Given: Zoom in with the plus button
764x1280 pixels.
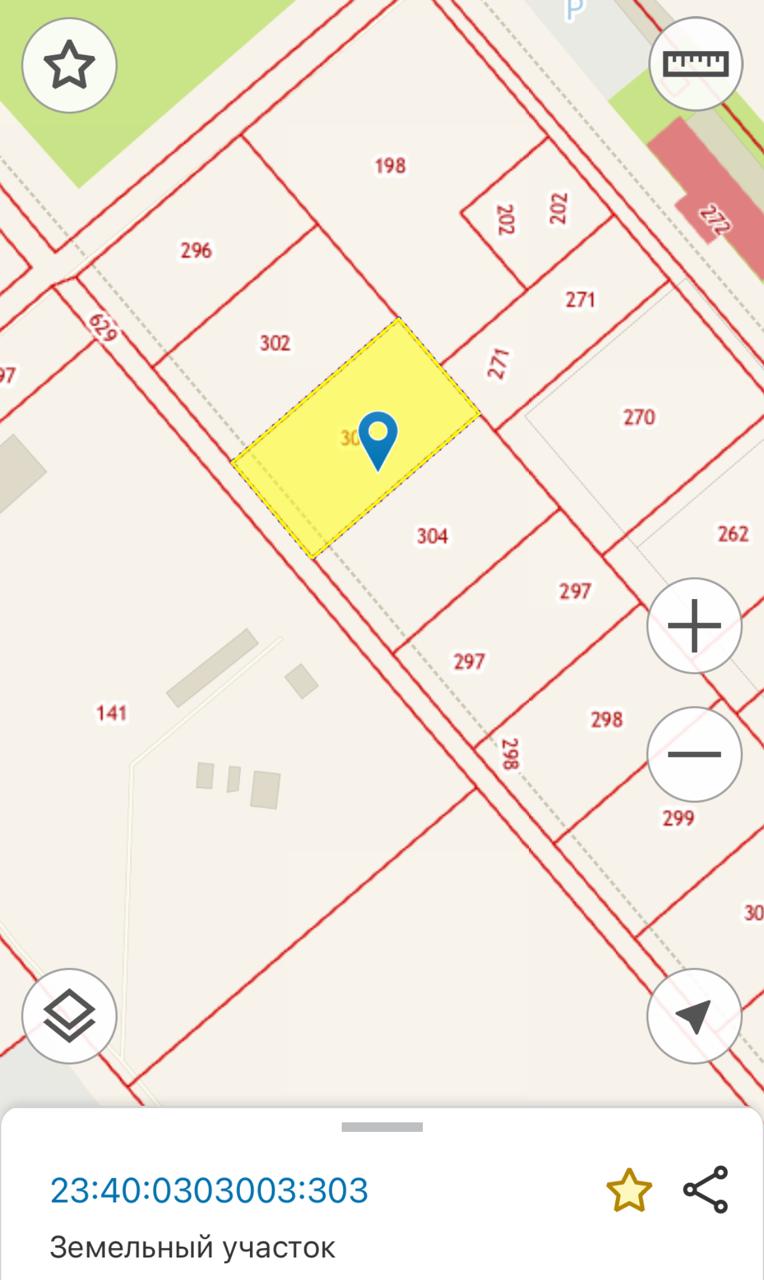Looking at the screenshot, I should (x=694, y=626).
